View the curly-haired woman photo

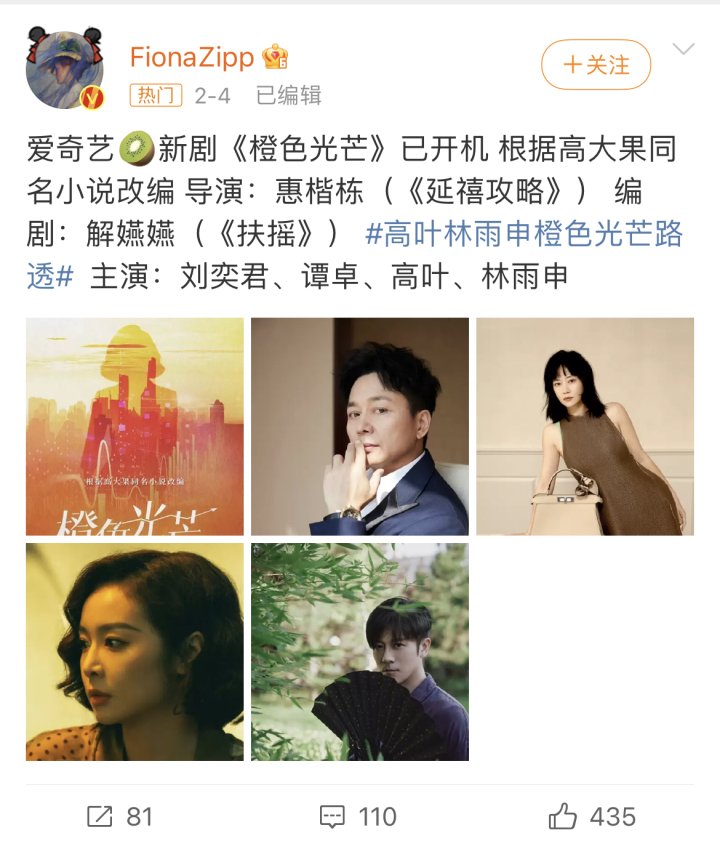[x=135, y=651]
